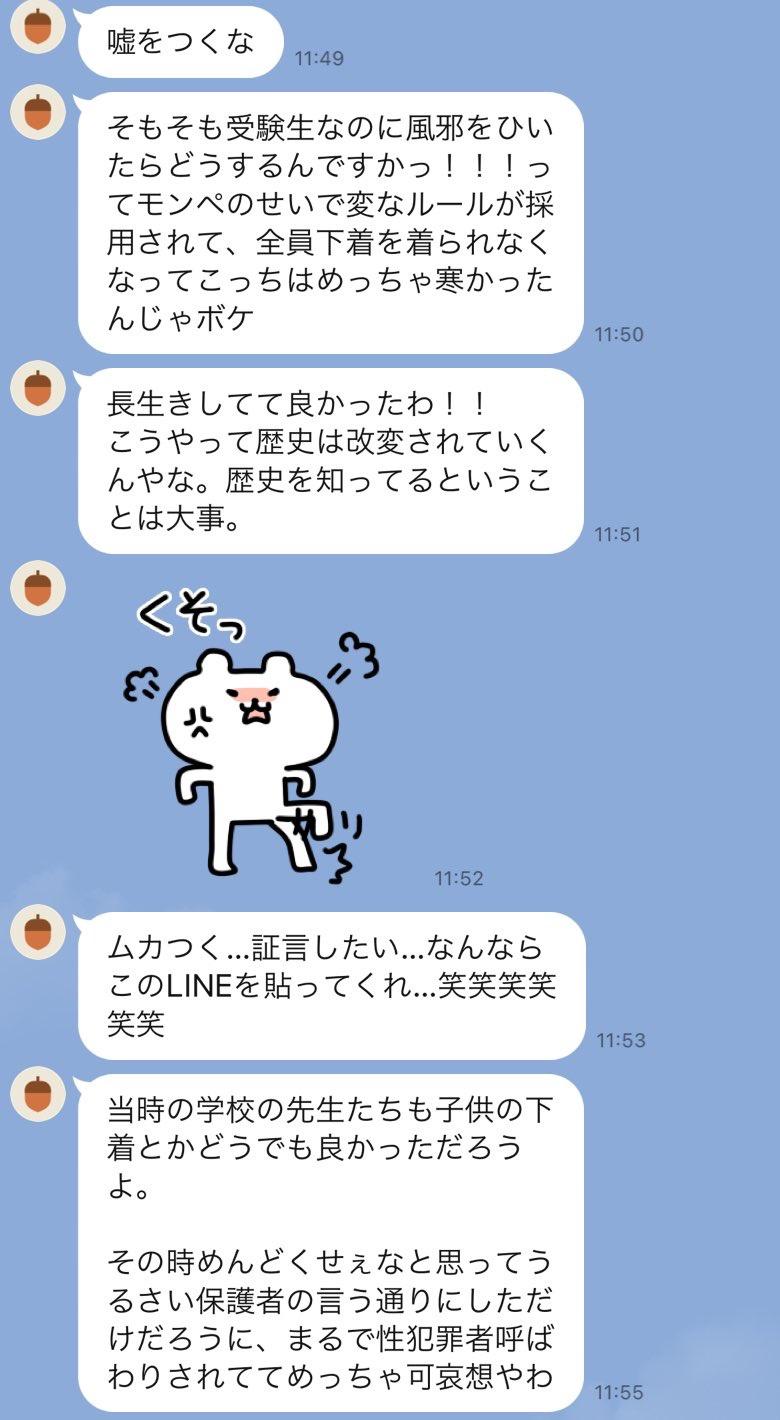Open sender's avatar beside 嘘をつくな message
Image resolution: width=780 pixels, height=1420 pixels.
tap(38, 27)
